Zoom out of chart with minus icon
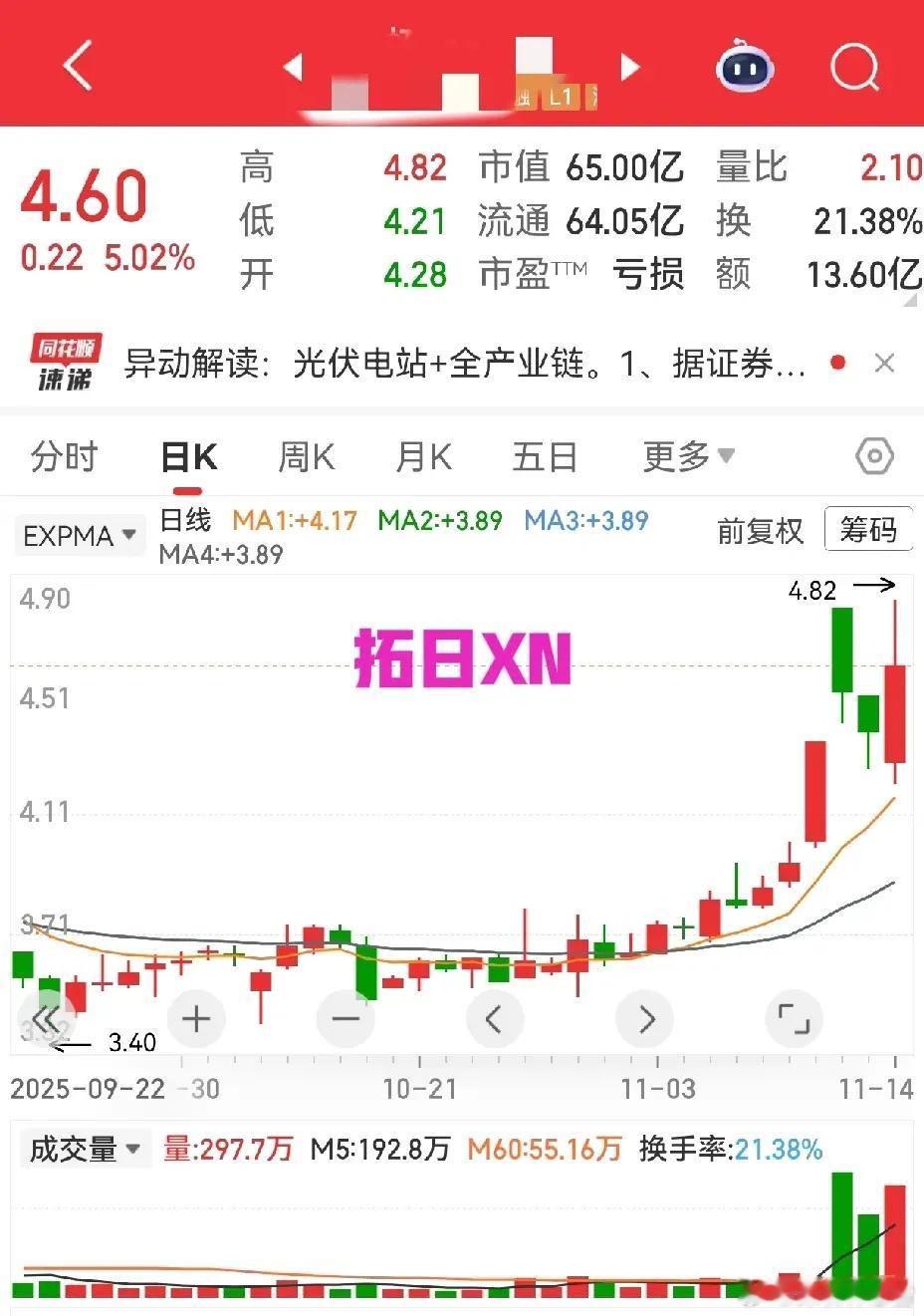The height and width of the screenshot is (1316, 924). tap(345, 1018)
